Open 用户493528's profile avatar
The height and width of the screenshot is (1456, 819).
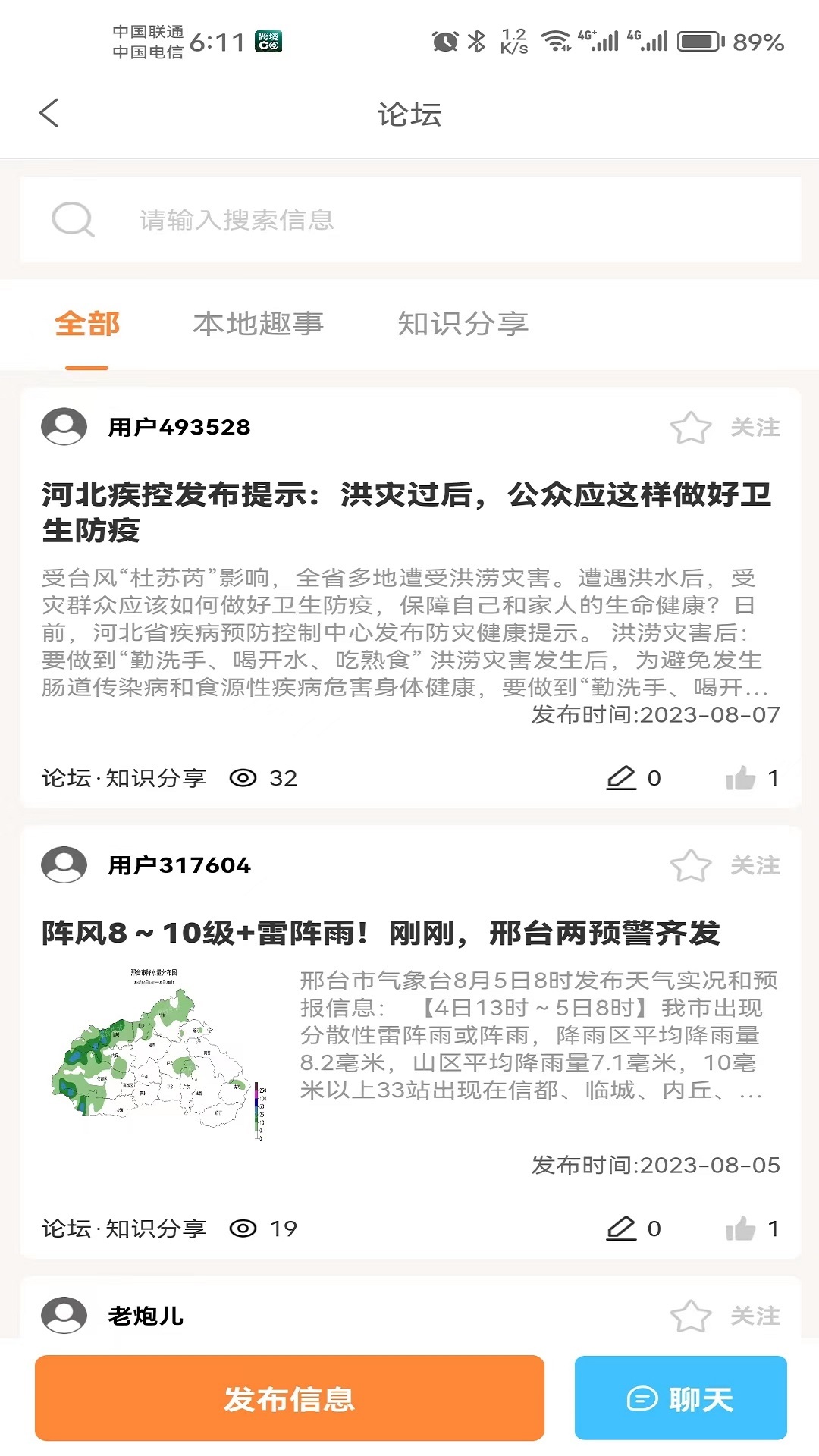tap(64, 427)
